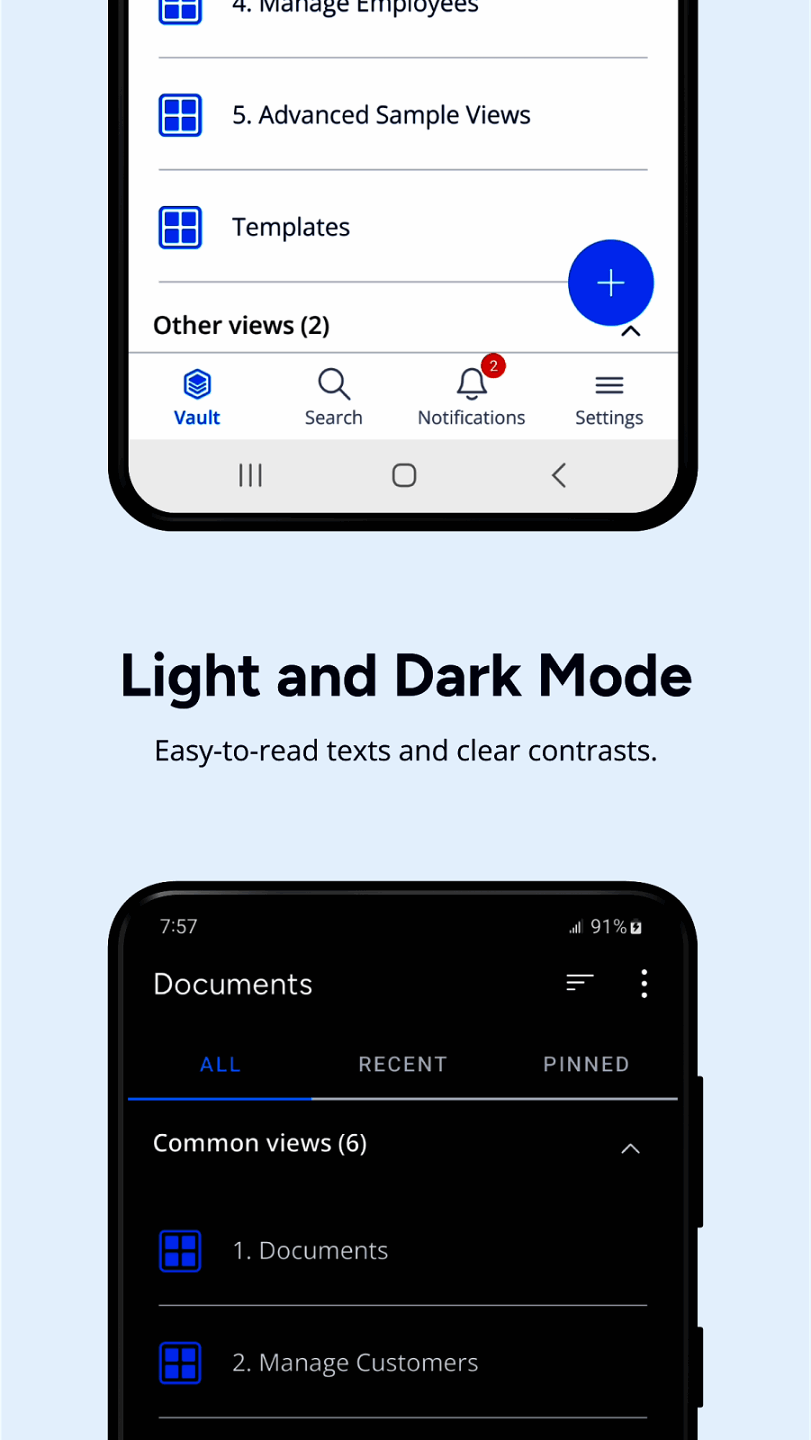Viewport: 811px width, 1440px height.
Task: Click the grid icon beside Templates
Action: pyautogui.click(x=180, y=227)
